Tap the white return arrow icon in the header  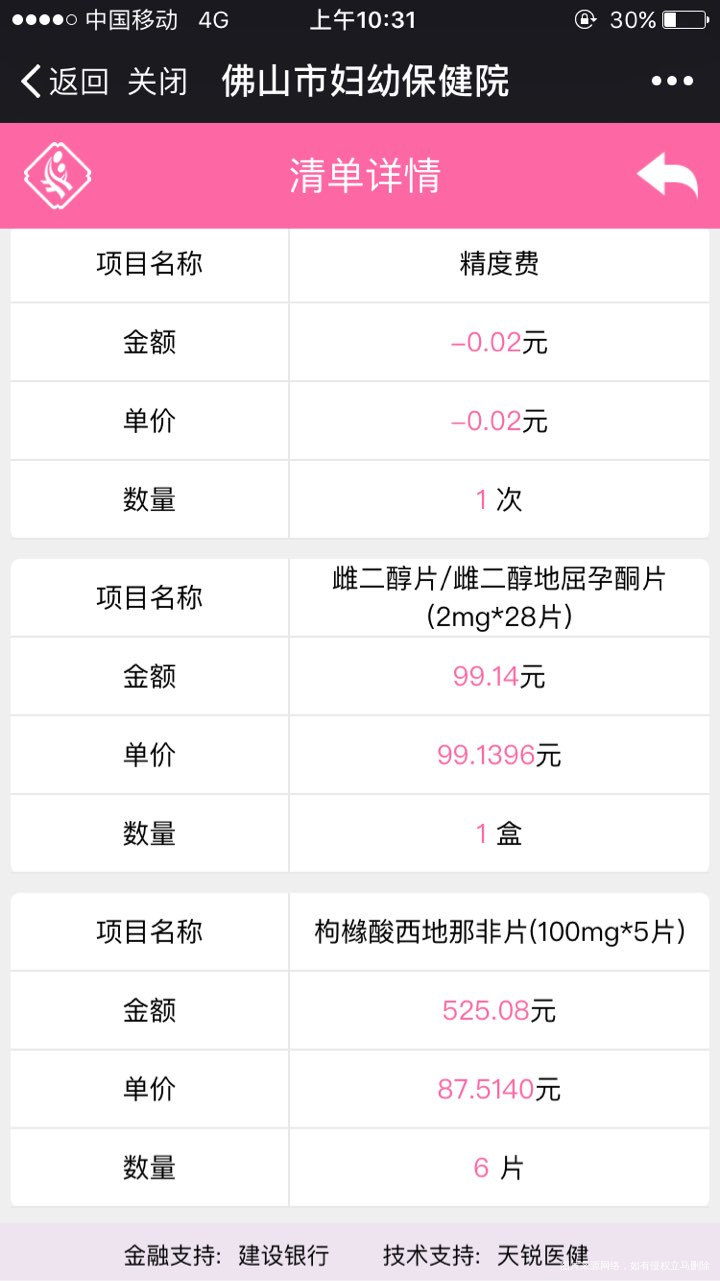click(x=668, y=174)
